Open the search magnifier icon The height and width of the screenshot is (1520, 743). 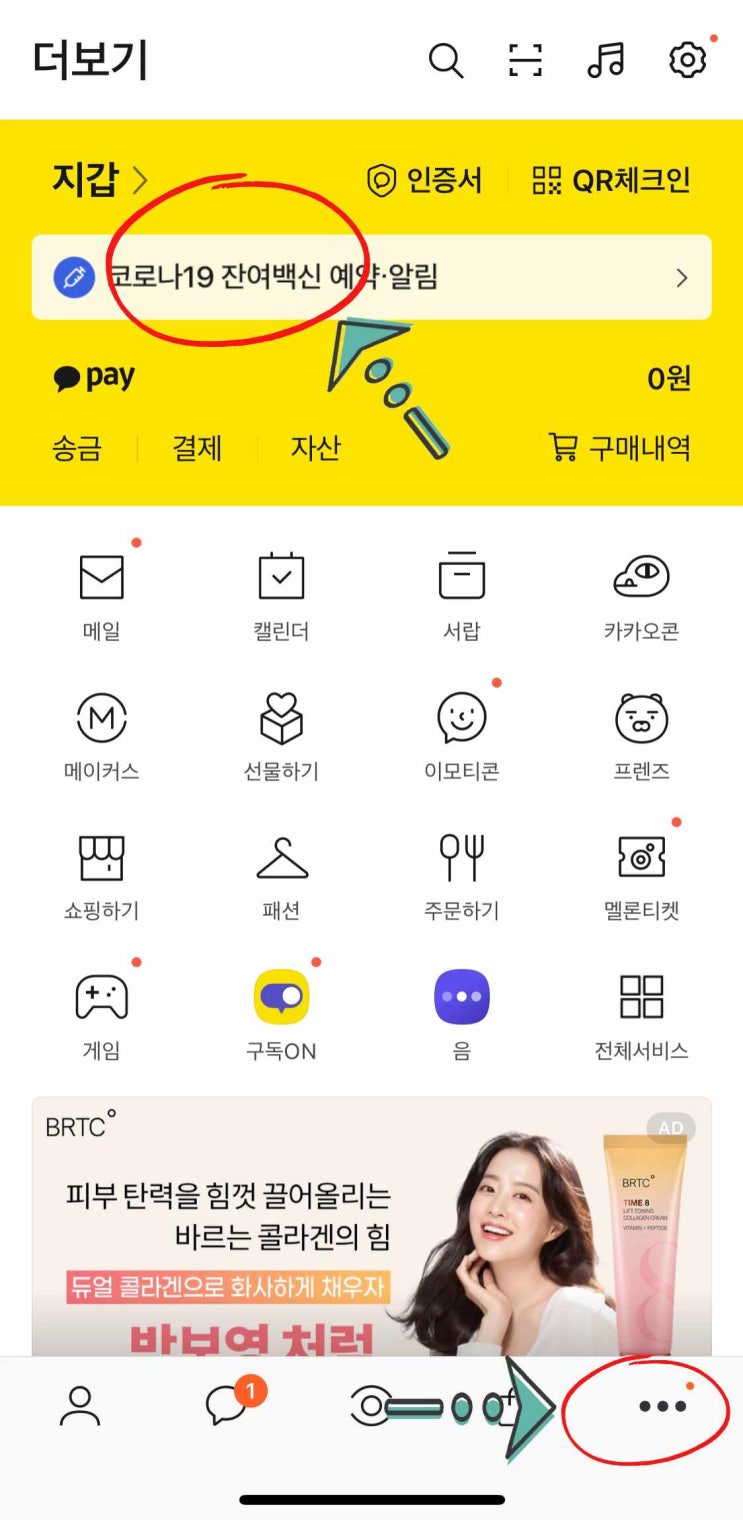click(446, 61)
